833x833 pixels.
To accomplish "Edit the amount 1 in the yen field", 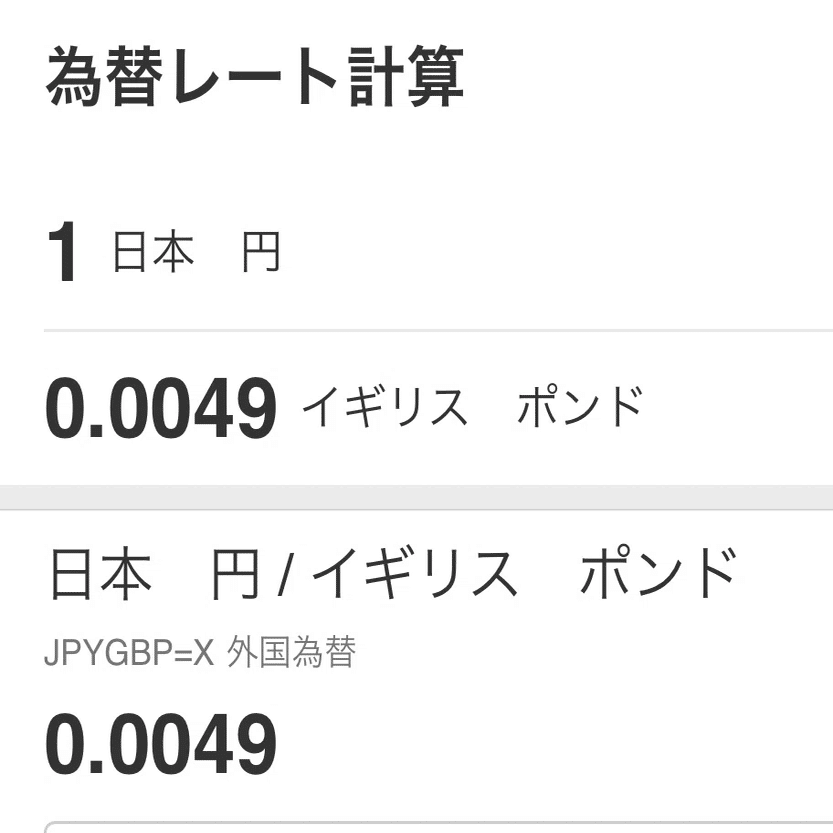I will (62, 252).
